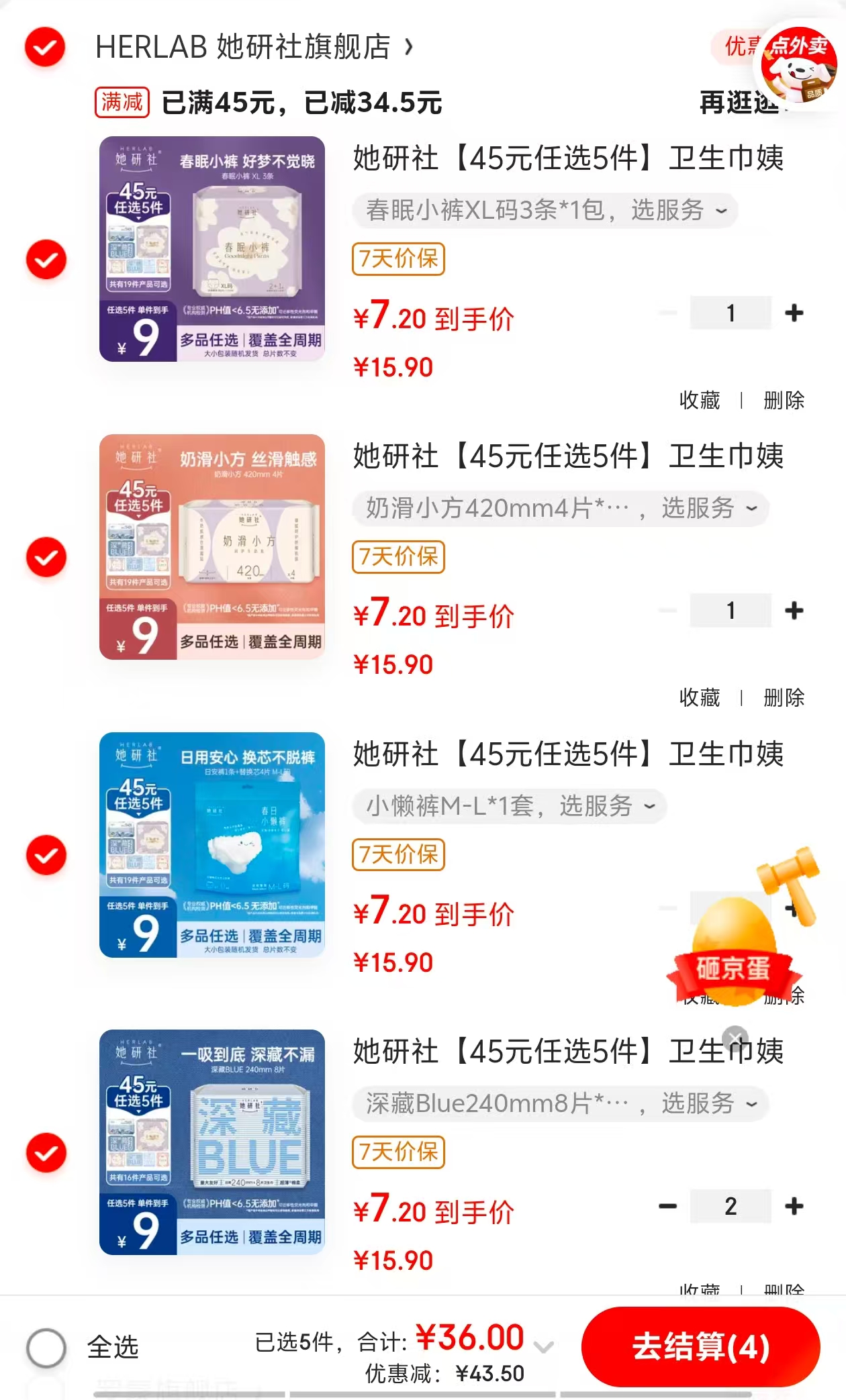The image size is (846, 1400).
Task: Increase quantity of 春眠小裤XL码 item
Action: (x=794, y=313)
